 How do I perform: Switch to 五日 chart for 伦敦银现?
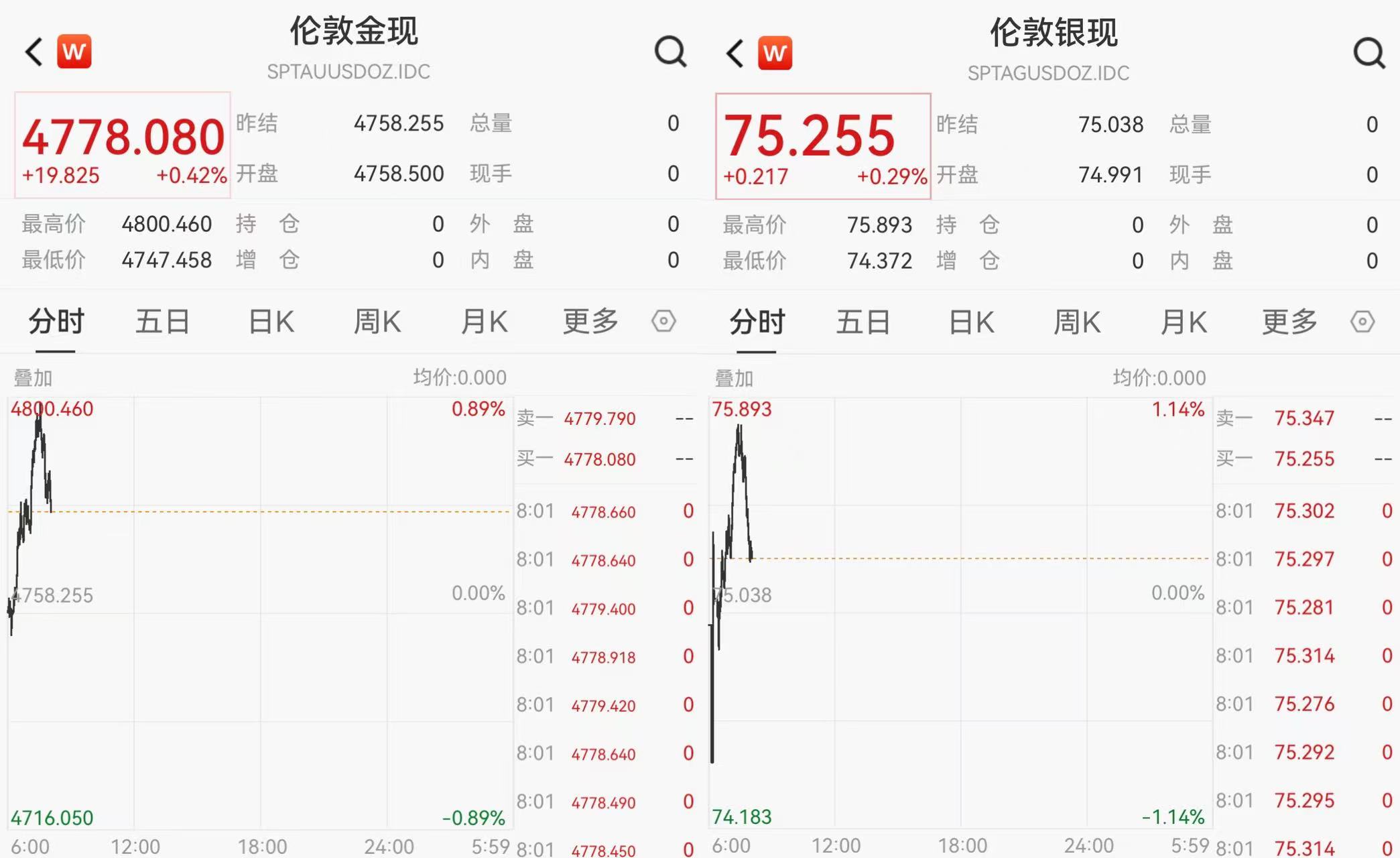[x=863, y=322]
